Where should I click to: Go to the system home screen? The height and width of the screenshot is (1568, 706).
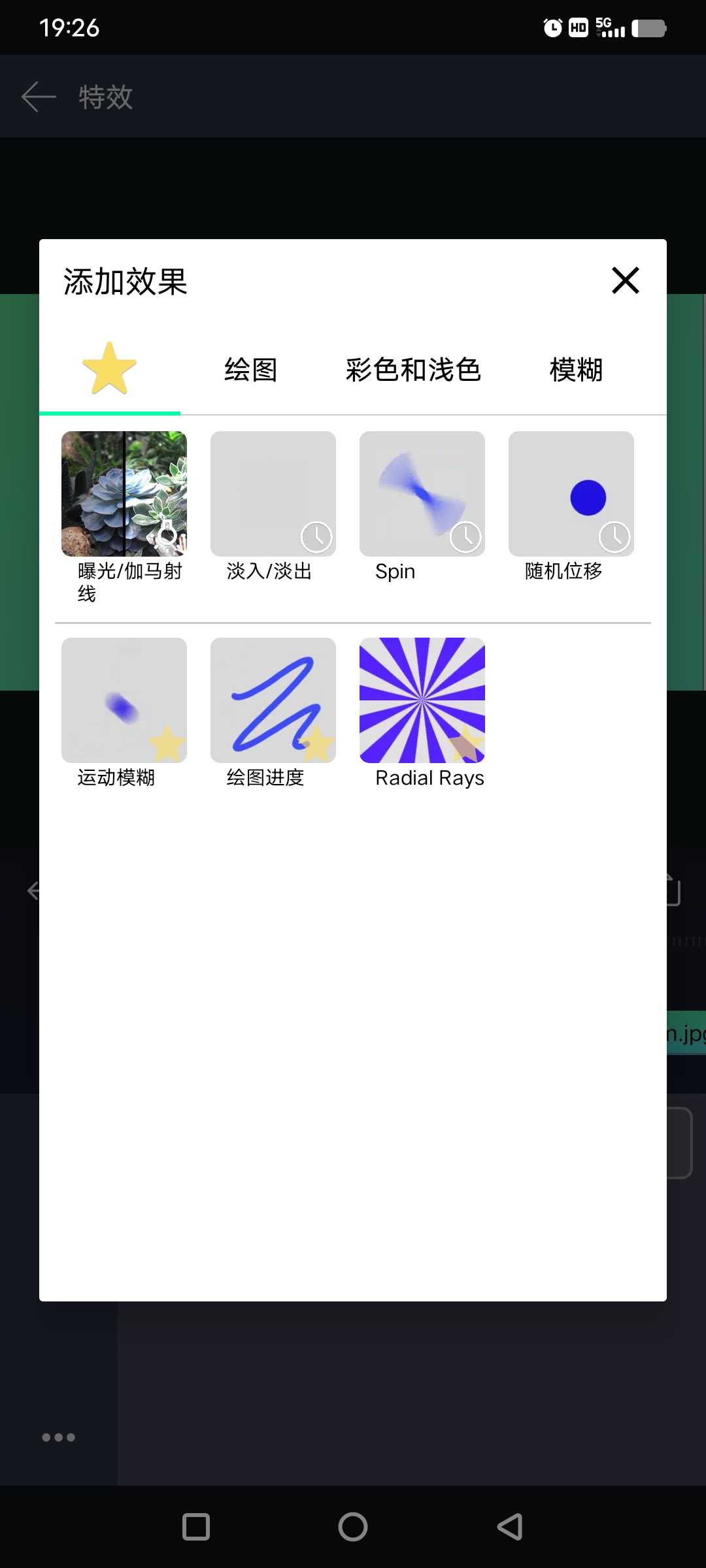point(353,1527)
